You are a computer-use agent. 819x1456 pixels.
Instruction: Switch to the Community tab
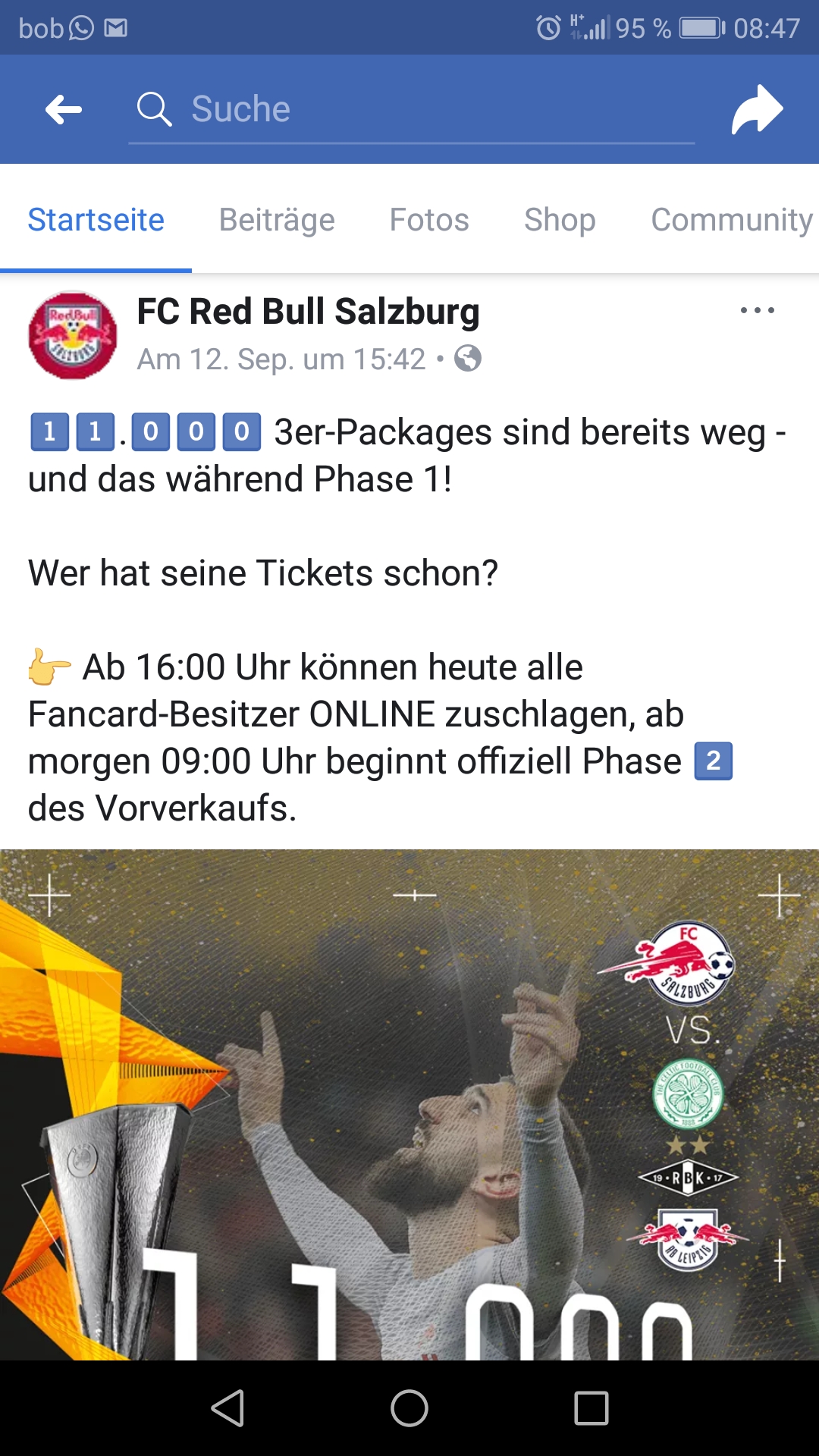tap(732, 220)
